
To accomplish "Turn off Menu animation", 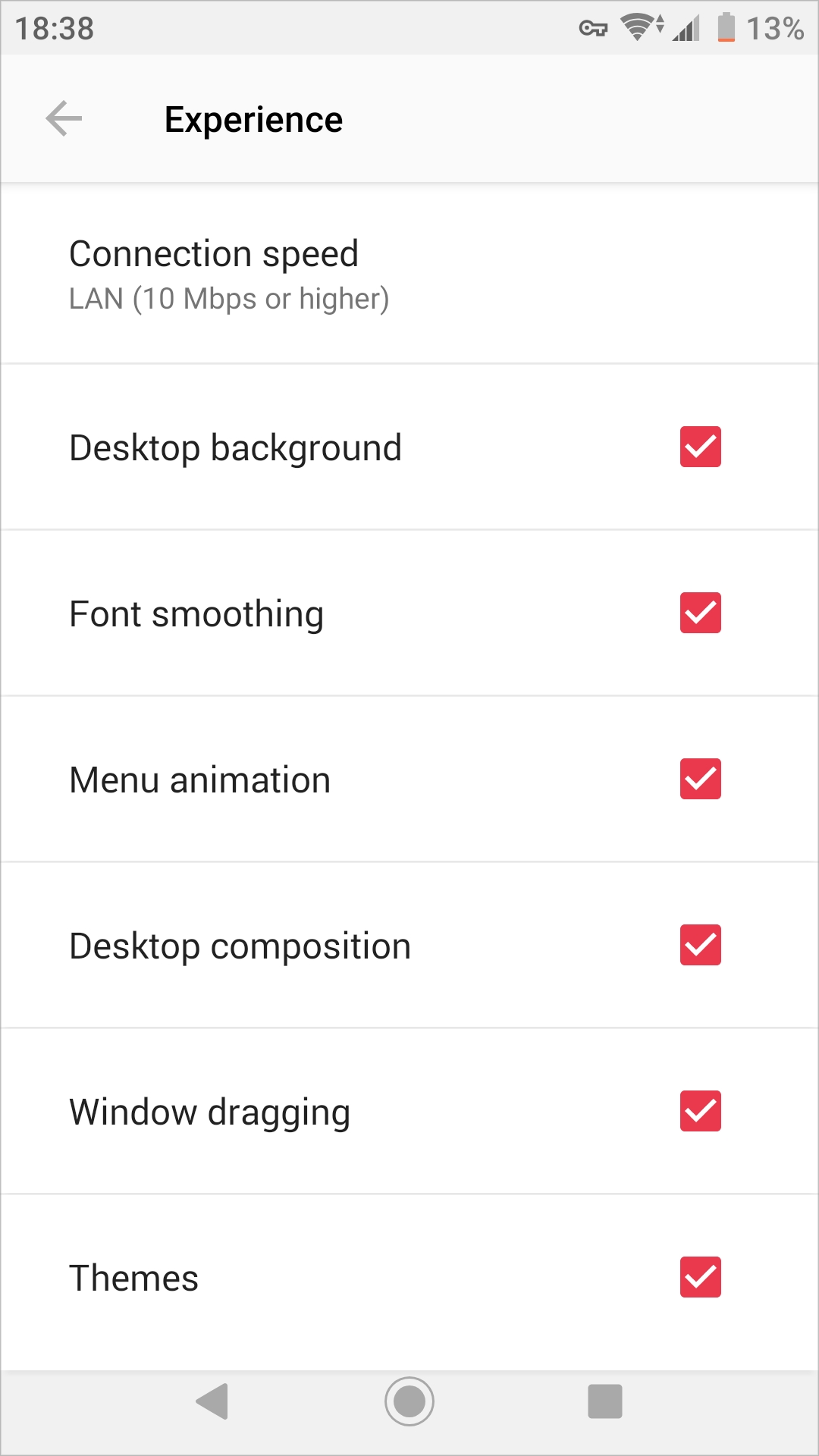I will coord(700,779).
